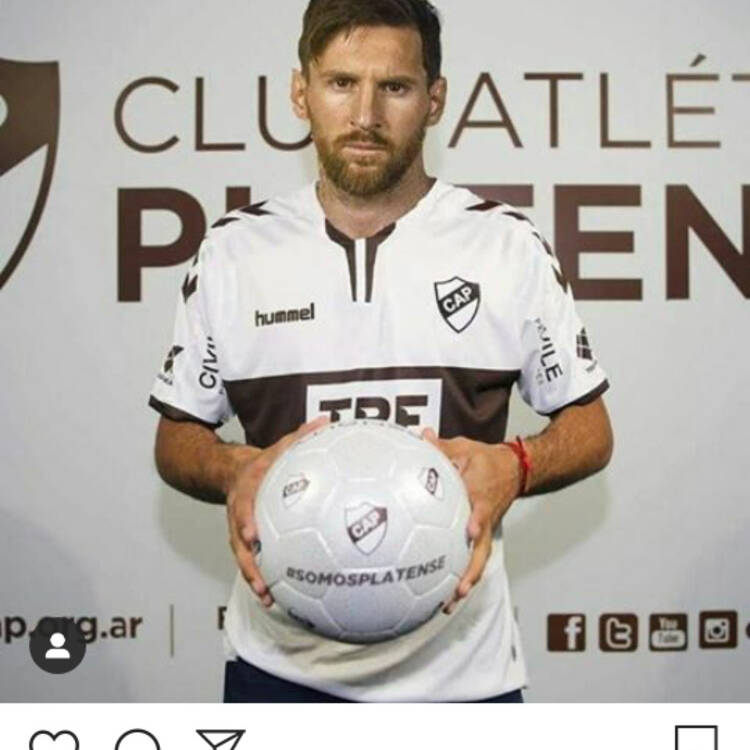750x750 pixels.
Task: Show tagged people on the photo
Action: pos(58,646)
